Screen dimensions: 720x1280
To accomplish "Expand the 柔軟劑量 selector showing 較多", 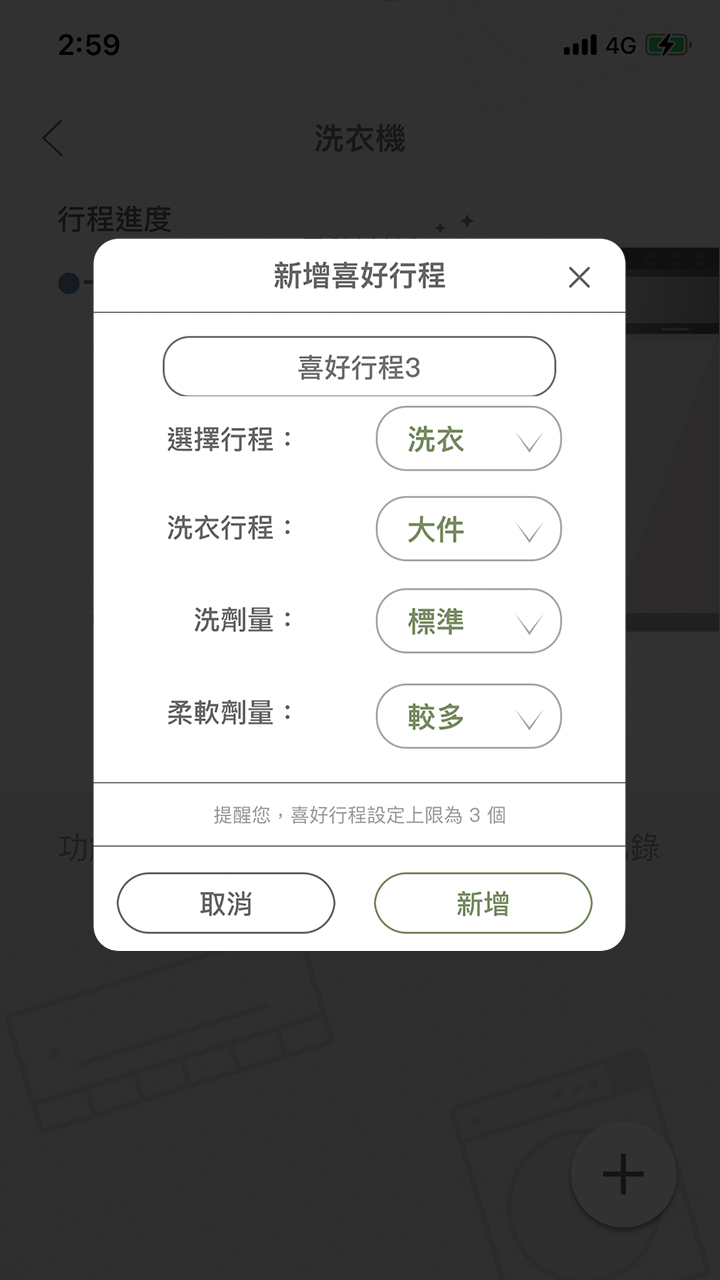I will (x=468, y=716).
